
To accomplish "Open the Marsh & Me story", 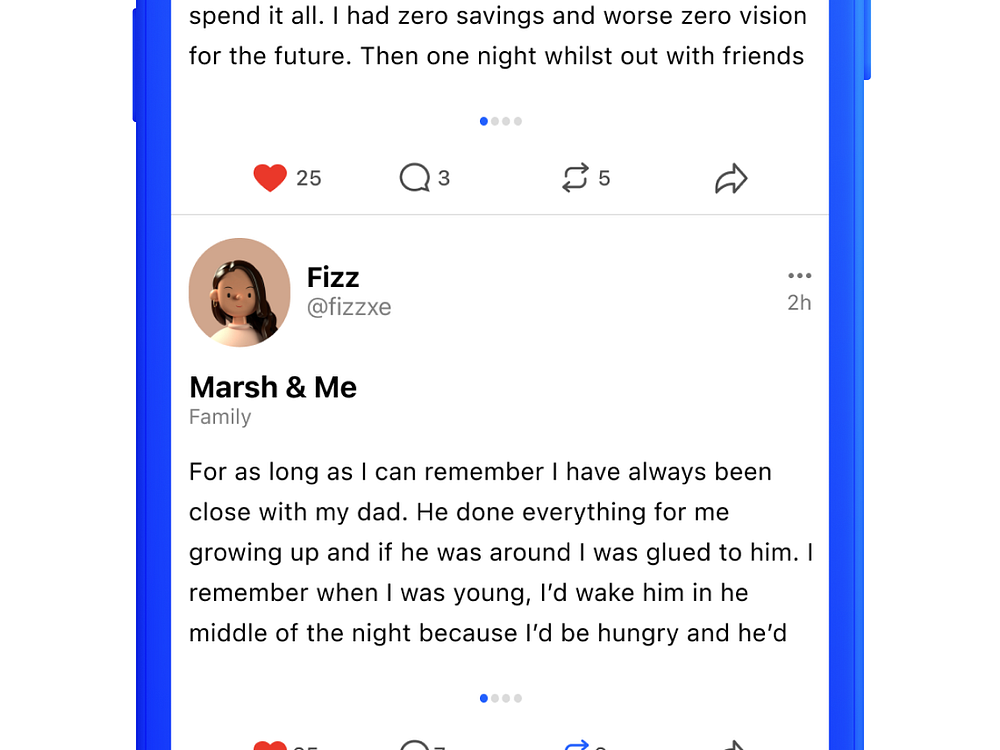I will pos(273,387).
